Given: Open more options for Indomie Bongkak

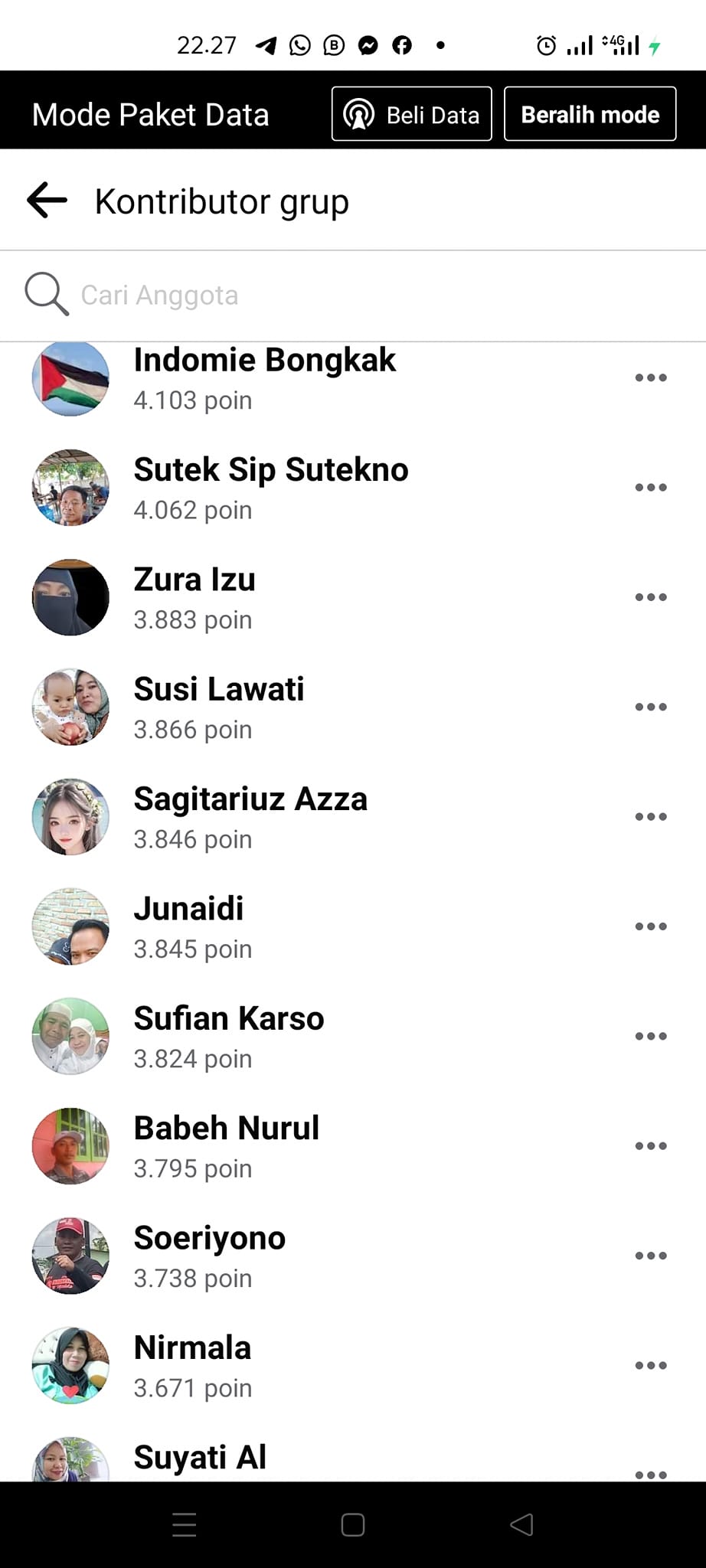Looking at the screenshot, I should coord(650,378).
